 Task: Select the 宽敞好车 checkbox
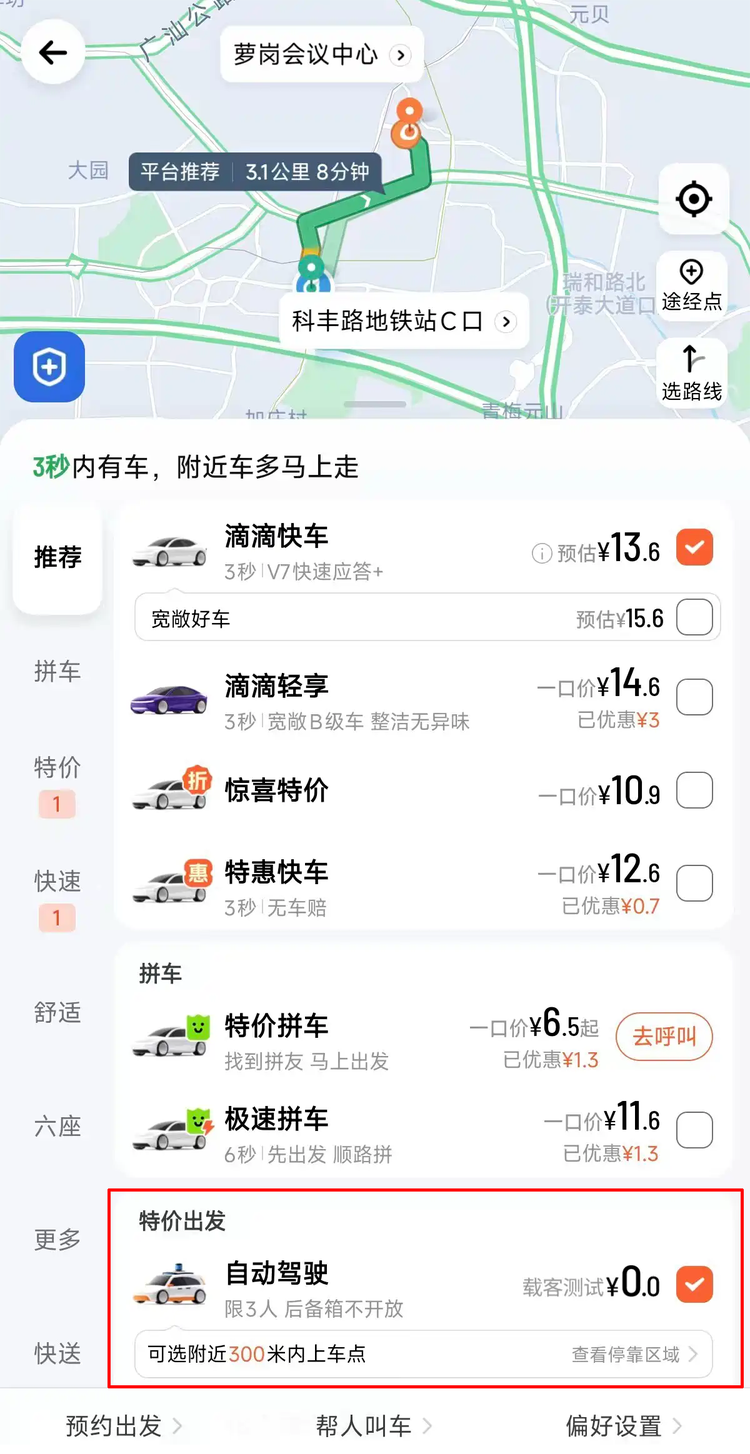695,618
